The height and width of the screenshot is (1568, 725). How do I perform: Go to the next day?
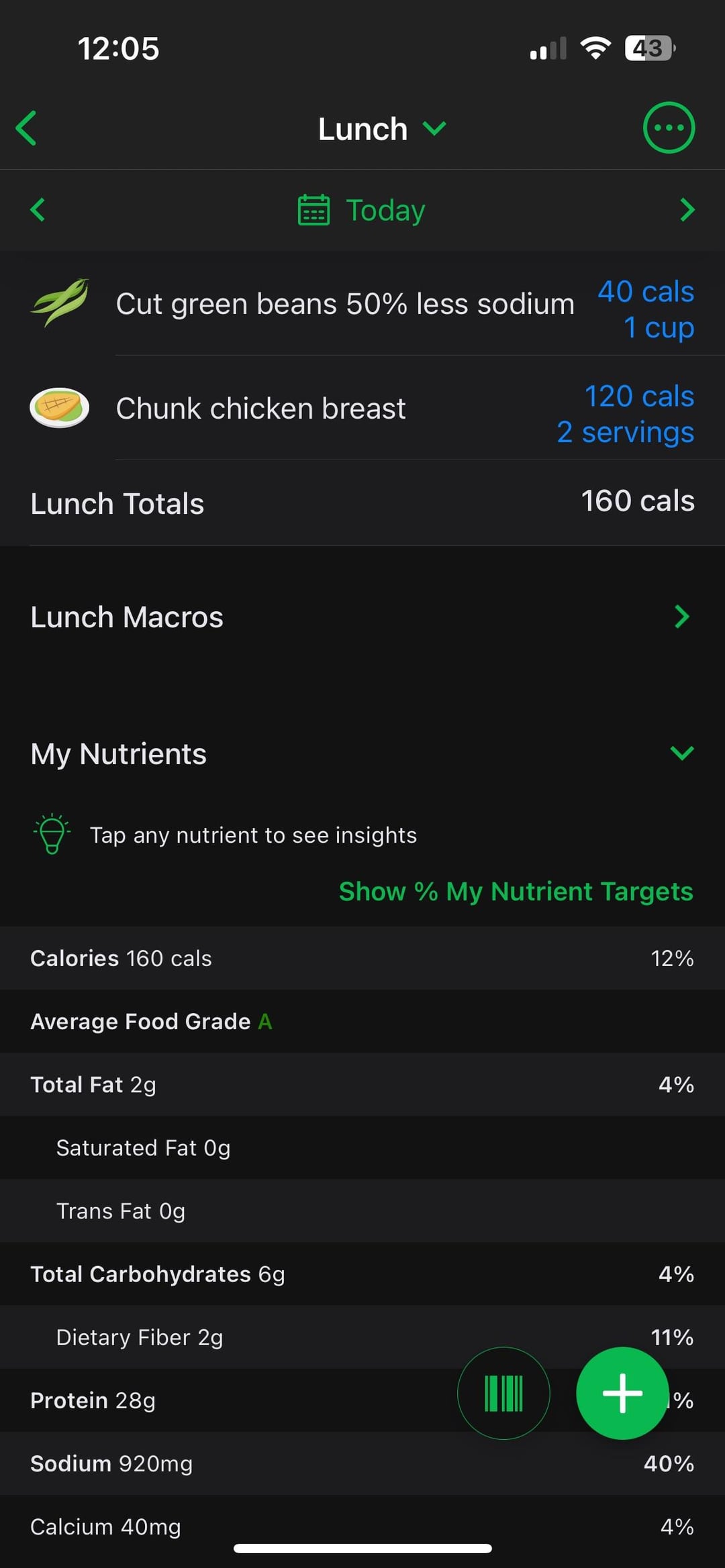click(x=687, y=210)
